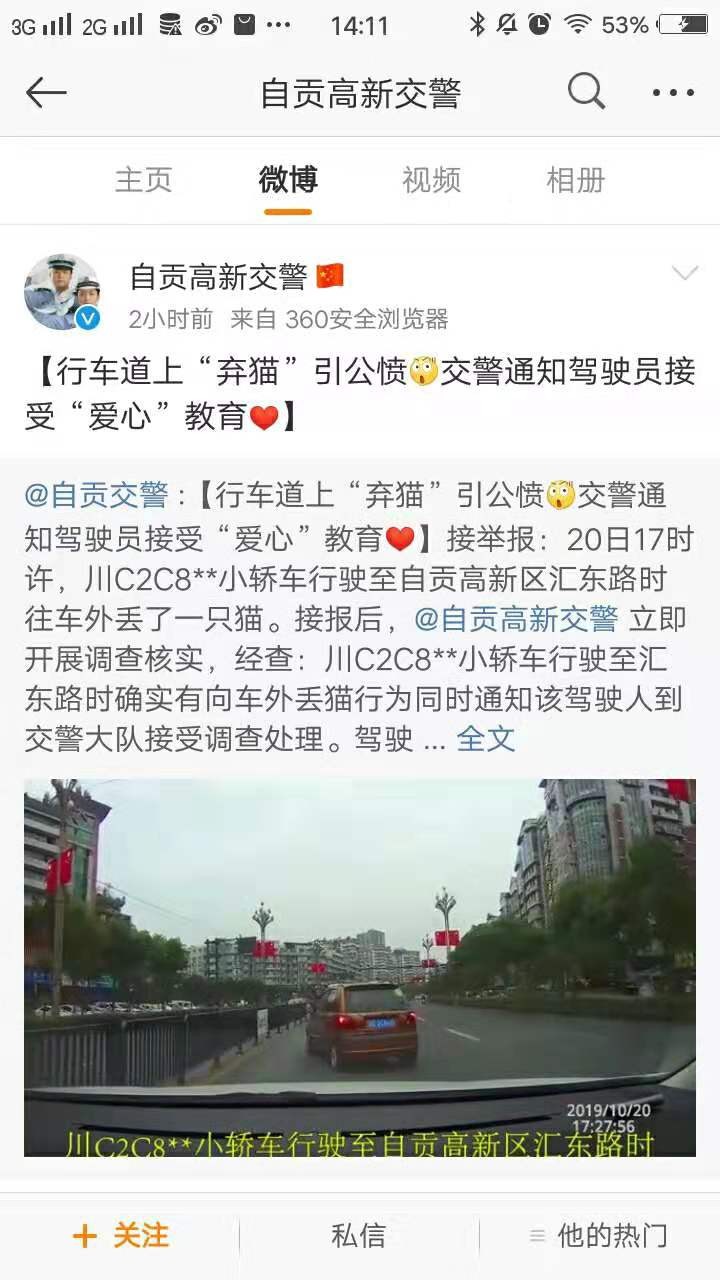Open the @自贡高新交警 mention in post
This screenshot has height=1280, width=720.
click(516, 619)
